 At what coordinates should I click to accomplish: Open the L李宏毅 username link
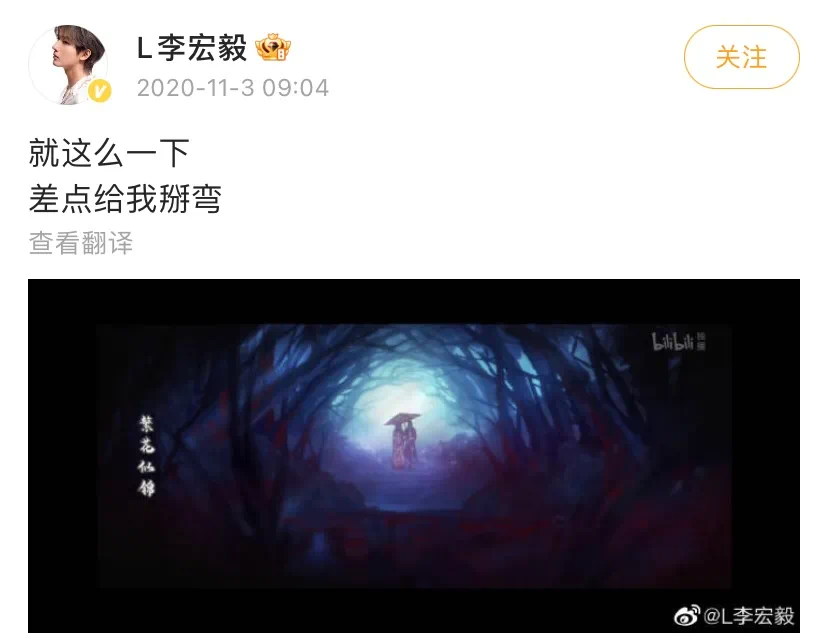point(192,47)
